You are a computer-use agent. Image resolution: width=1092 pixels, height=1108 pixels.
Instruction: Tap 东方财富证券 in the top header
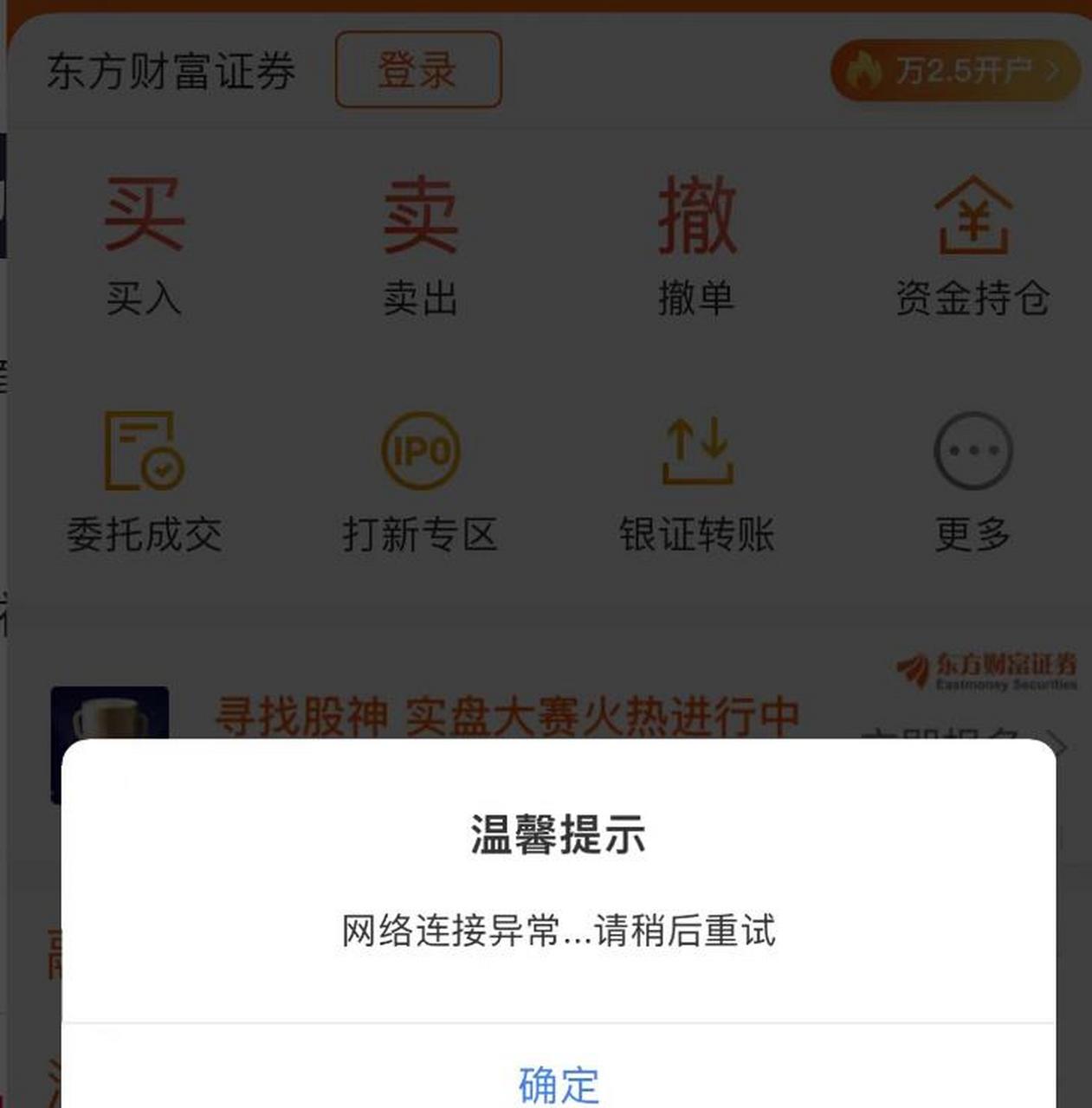(x=169, y=71)
